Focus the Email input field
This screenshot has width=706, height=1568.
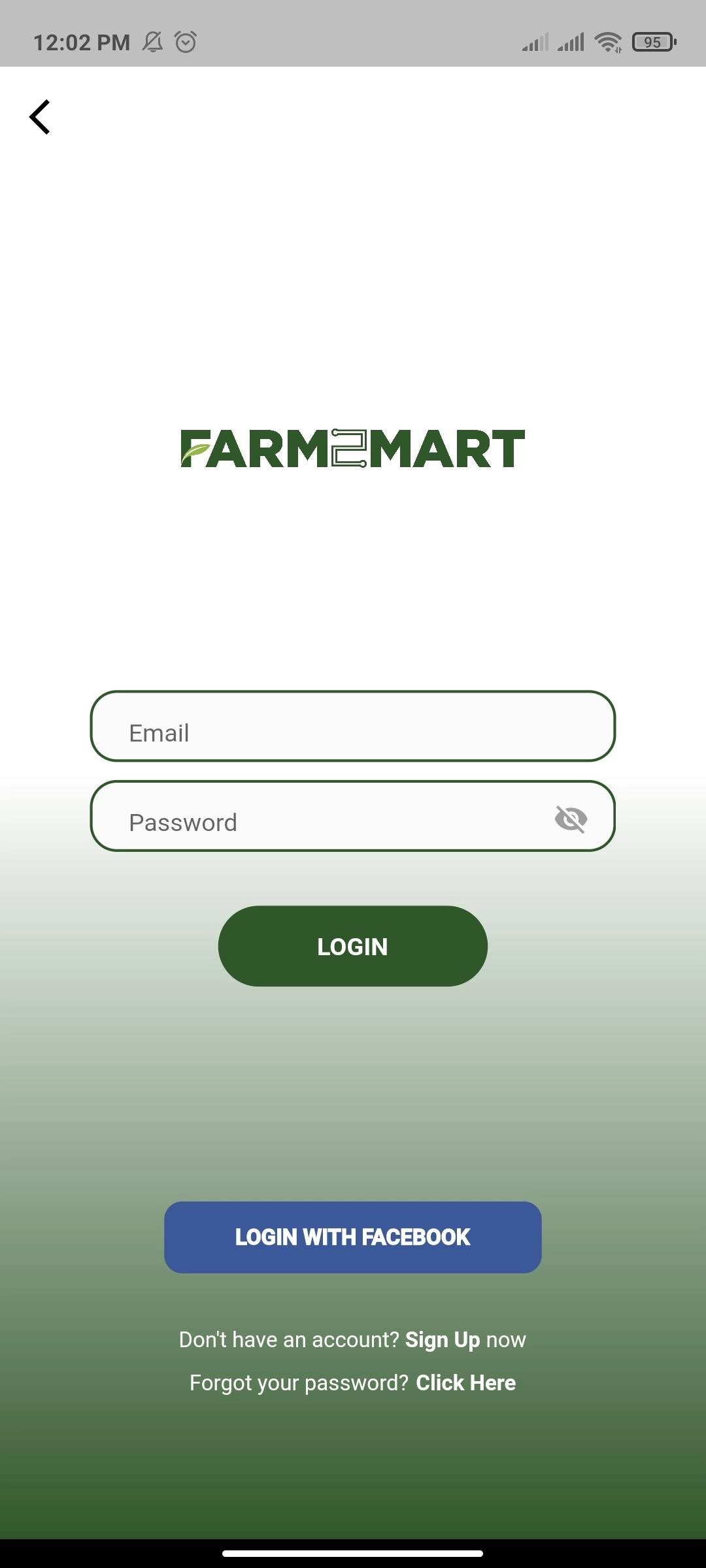click(352, 727)
